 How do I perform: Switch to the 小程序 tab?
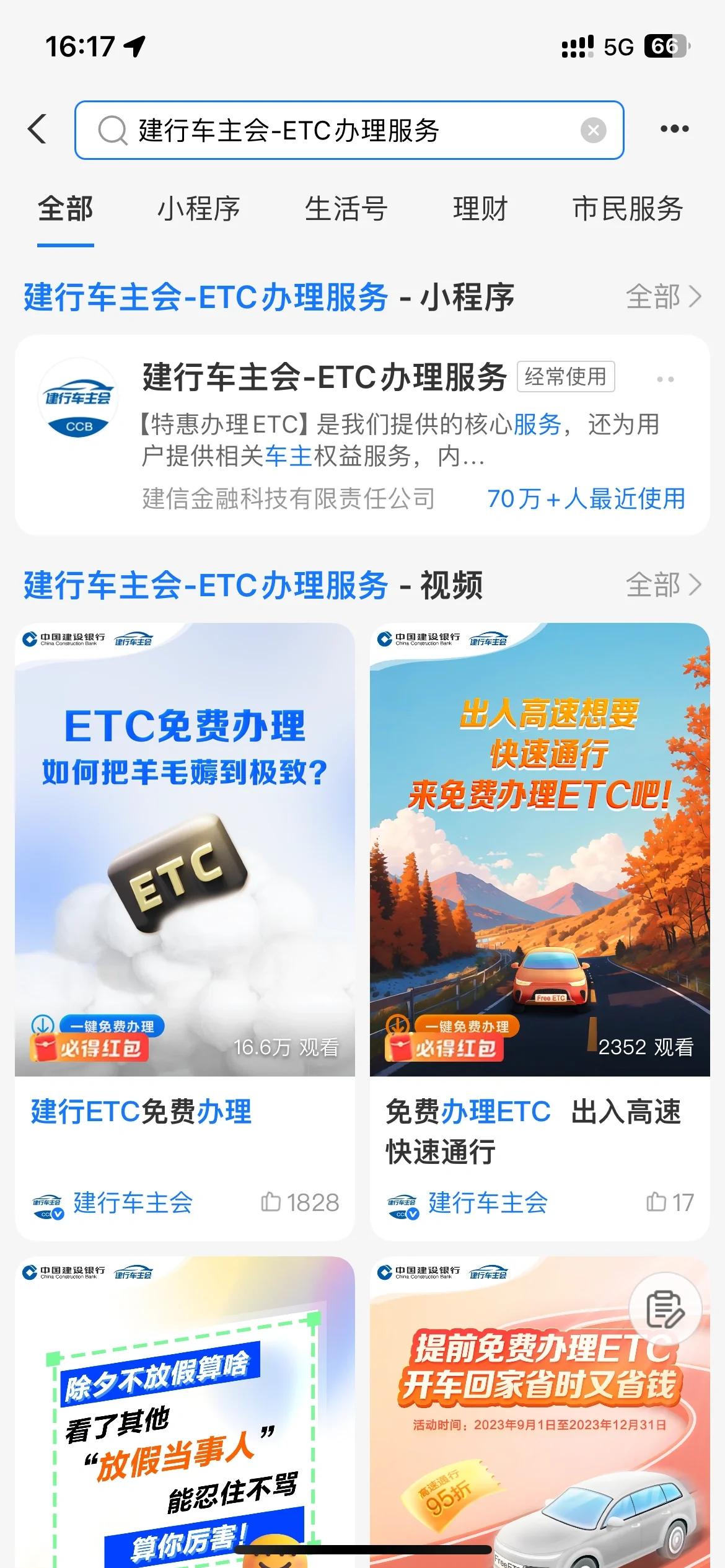[x=200, y=209]
